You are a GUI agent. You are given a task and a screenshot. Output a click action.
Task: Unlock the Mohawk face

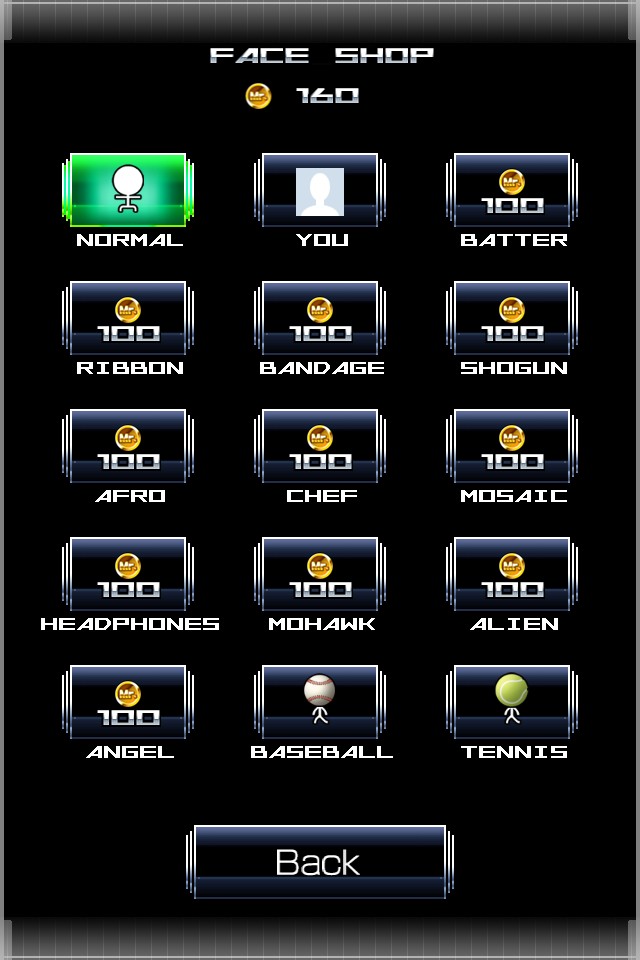point(320,574)
